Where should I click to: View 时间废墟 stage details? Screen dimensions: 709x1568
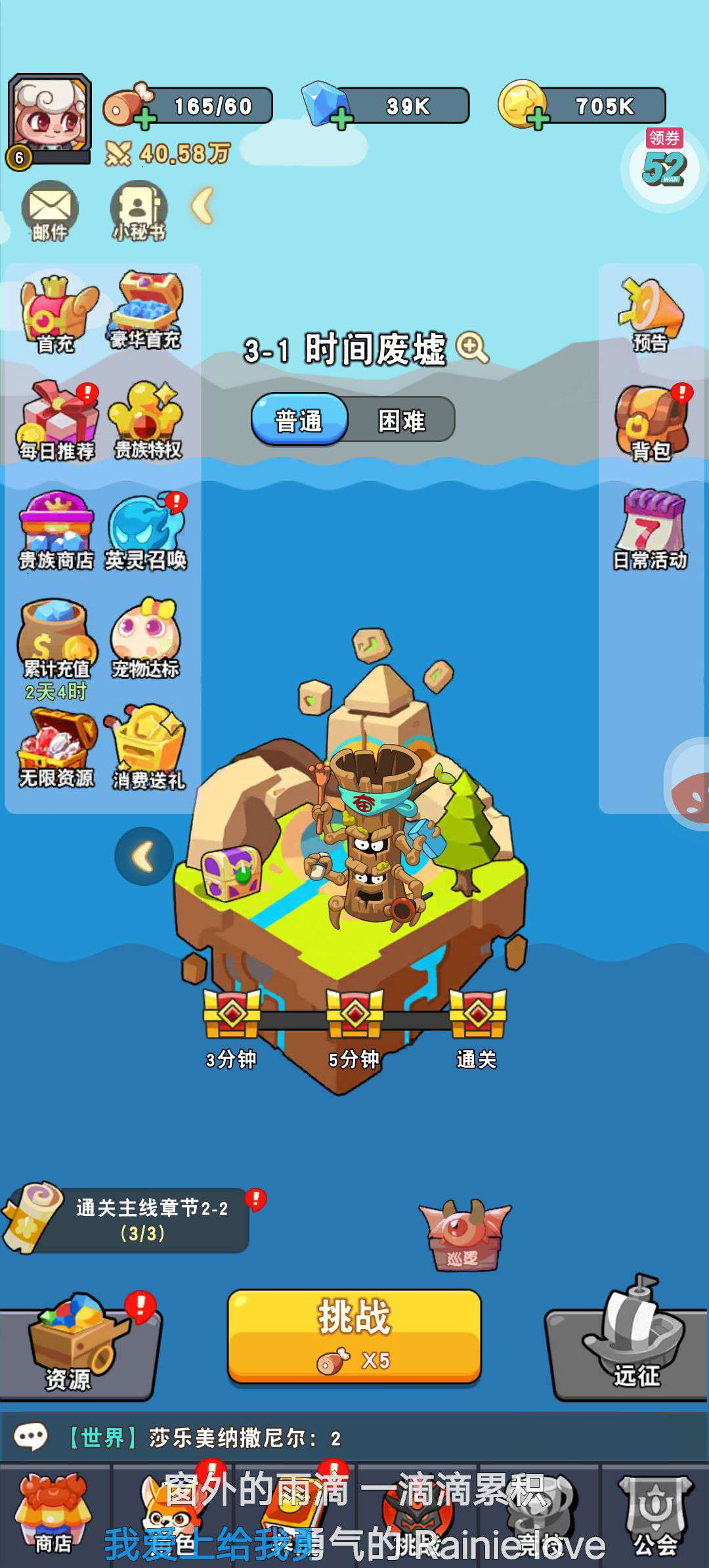473,347
